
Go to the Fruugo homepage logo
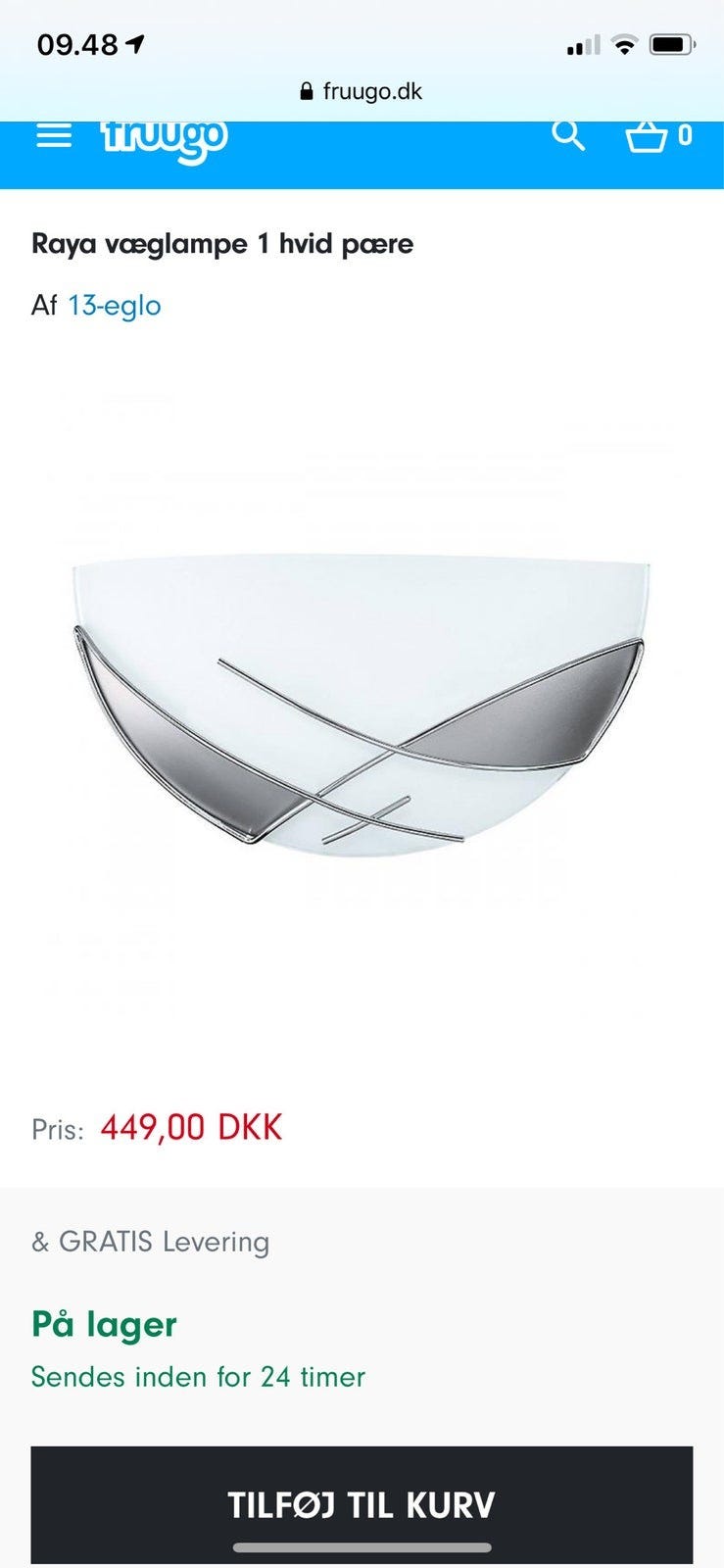[x=165, y=139]
